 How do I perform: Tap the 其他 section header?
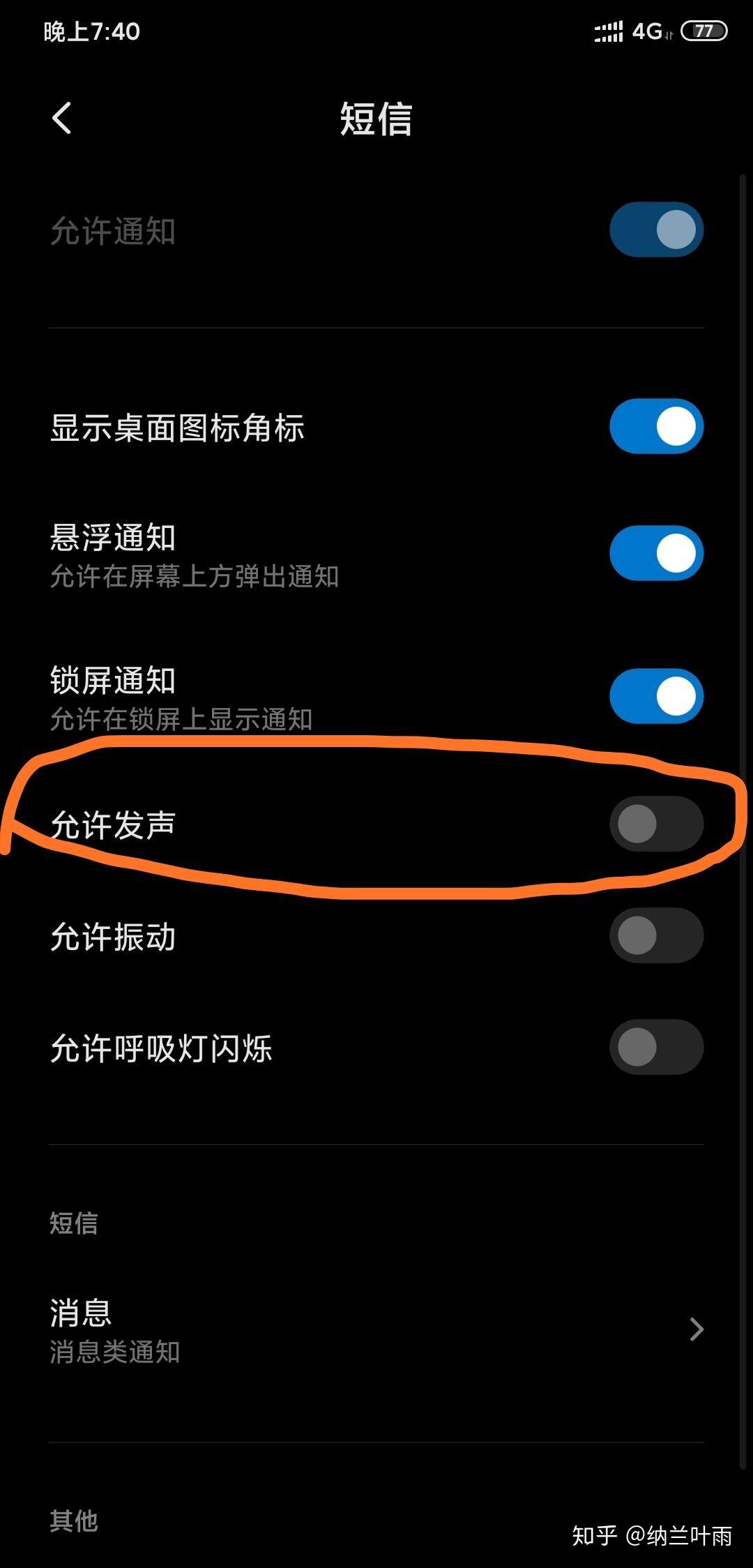tap(73, 1521)
